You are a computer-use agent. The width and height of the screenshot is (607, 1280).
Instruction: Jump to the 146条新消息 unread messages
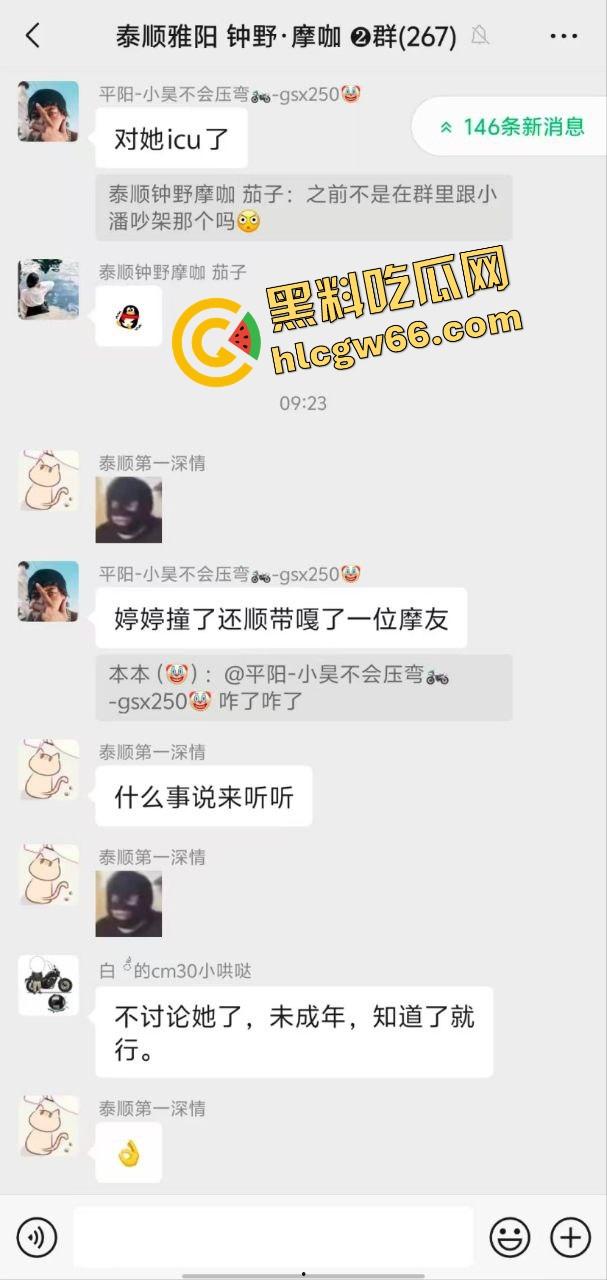pyautogui.click(x=511, y=127)
